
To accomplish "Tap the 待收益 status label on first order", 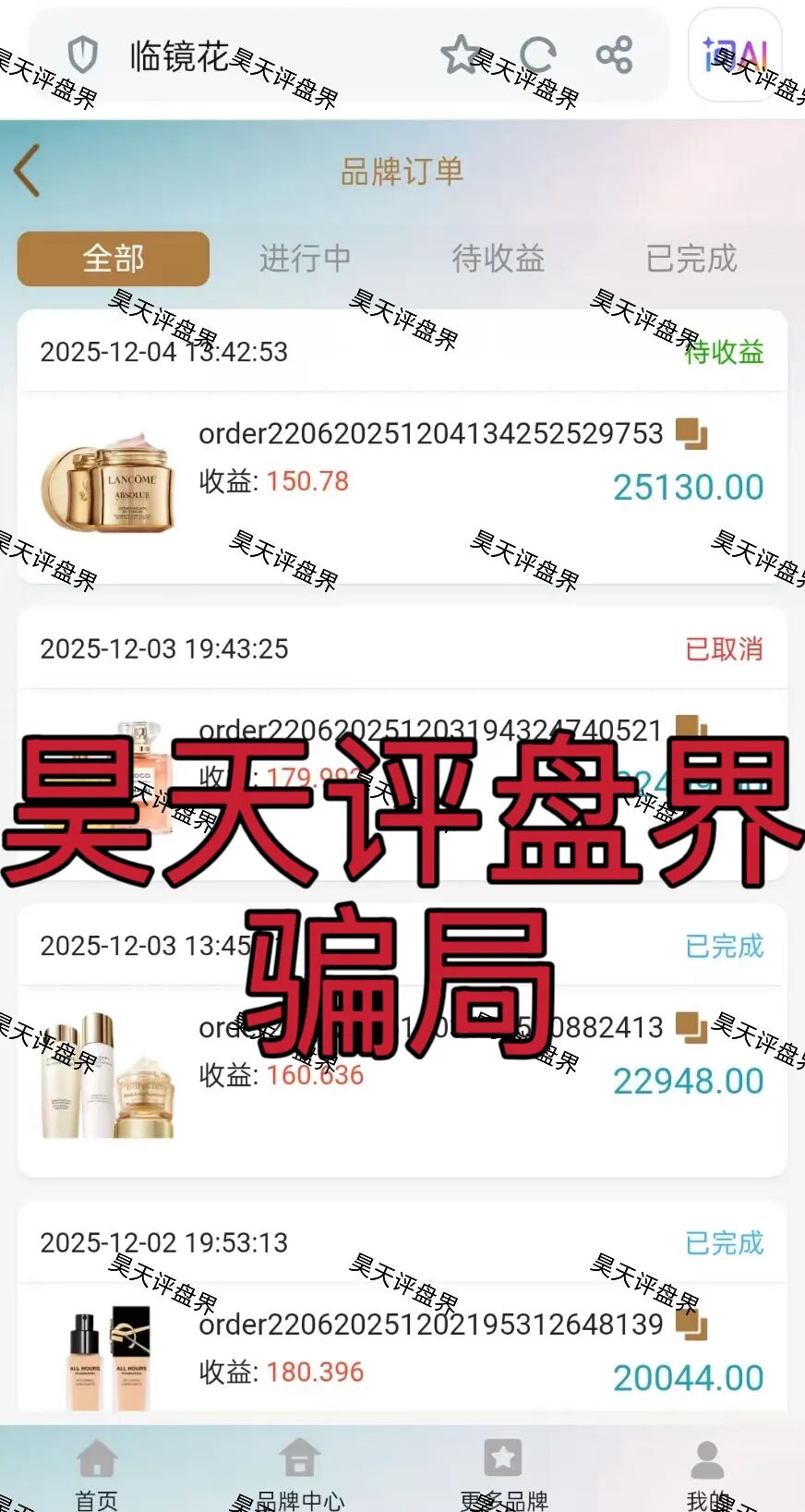I will click(x=723, y=354).
